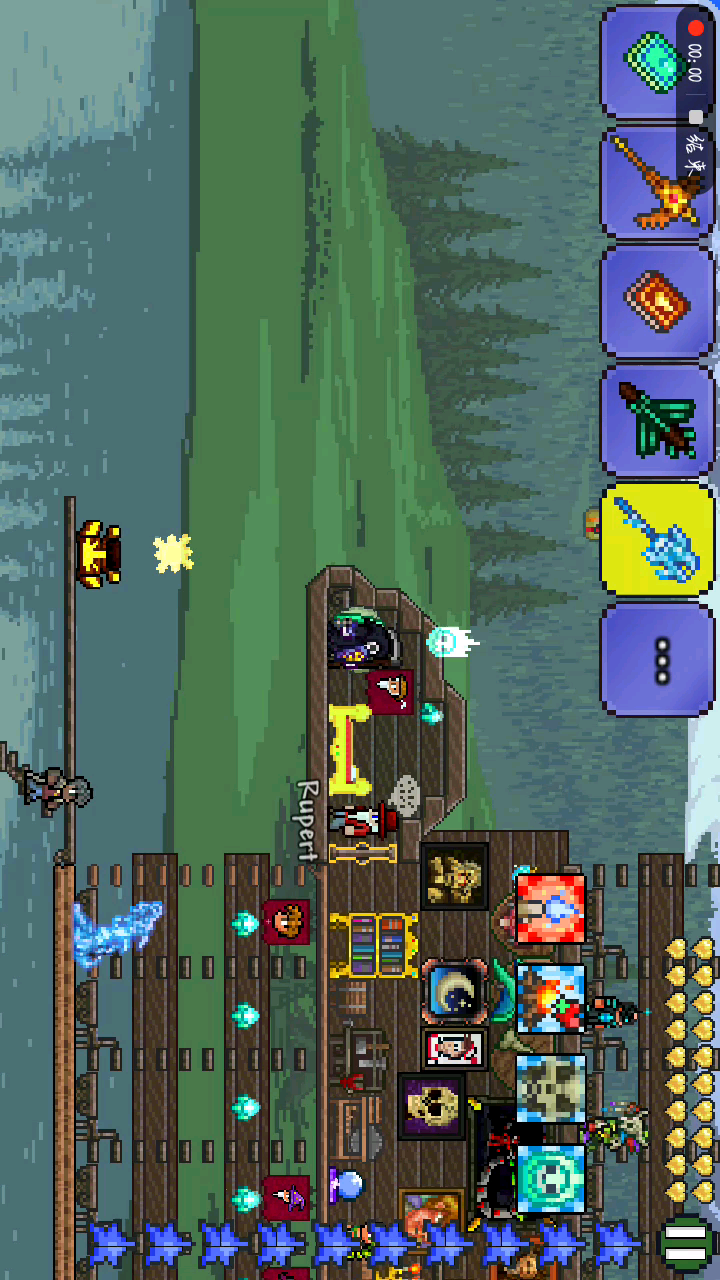Select the green leaf weapon hotbar slot

pyautogui.click(x=655, y=420)
